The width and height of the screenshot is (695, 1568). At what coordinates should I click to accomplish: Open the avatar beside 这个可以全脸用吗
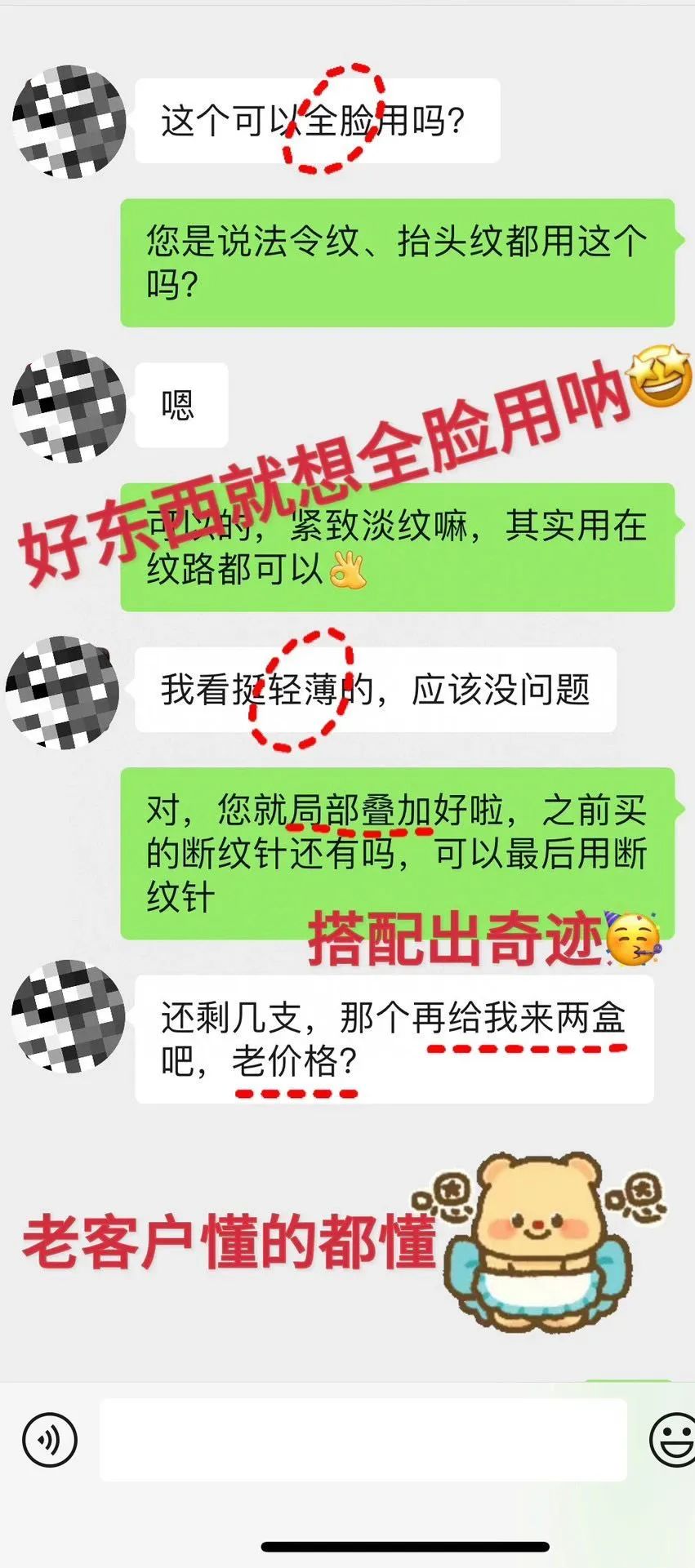click(x=69, y=122)
